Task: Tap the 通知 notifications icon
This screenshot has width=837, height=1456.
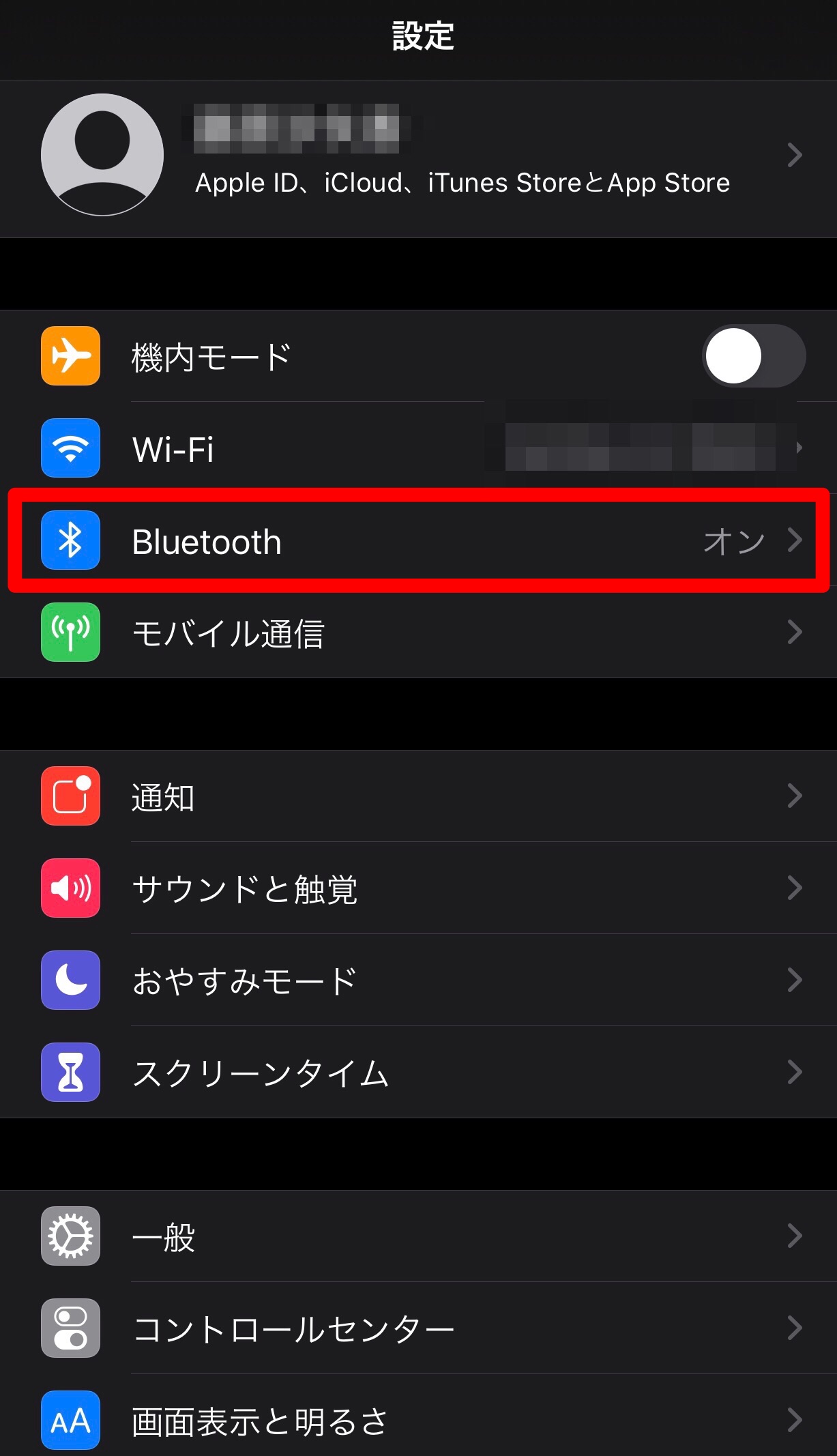Action: pos(70,795)
